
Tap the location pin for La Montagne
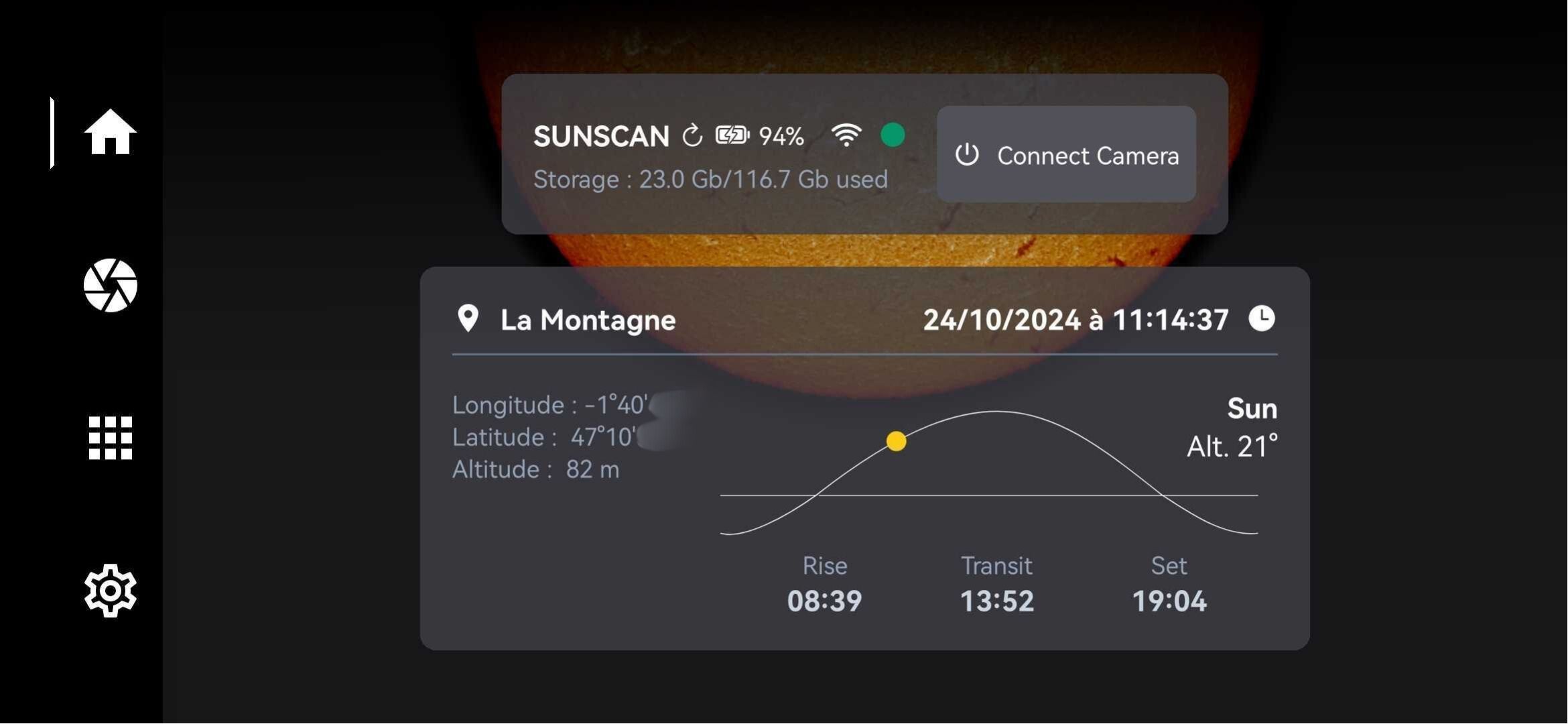tap(468, 318)
